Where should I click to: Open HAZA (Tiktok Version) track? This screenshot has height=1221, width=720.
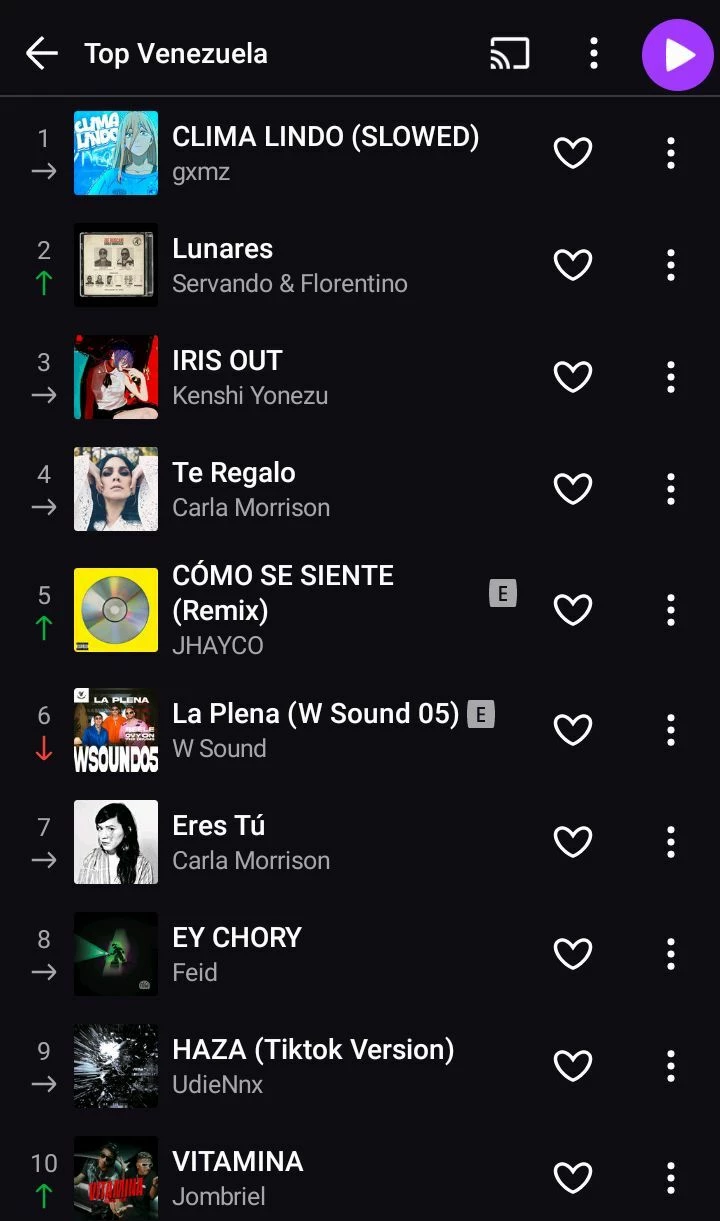pyautogui.click(x=312, y=1066)
